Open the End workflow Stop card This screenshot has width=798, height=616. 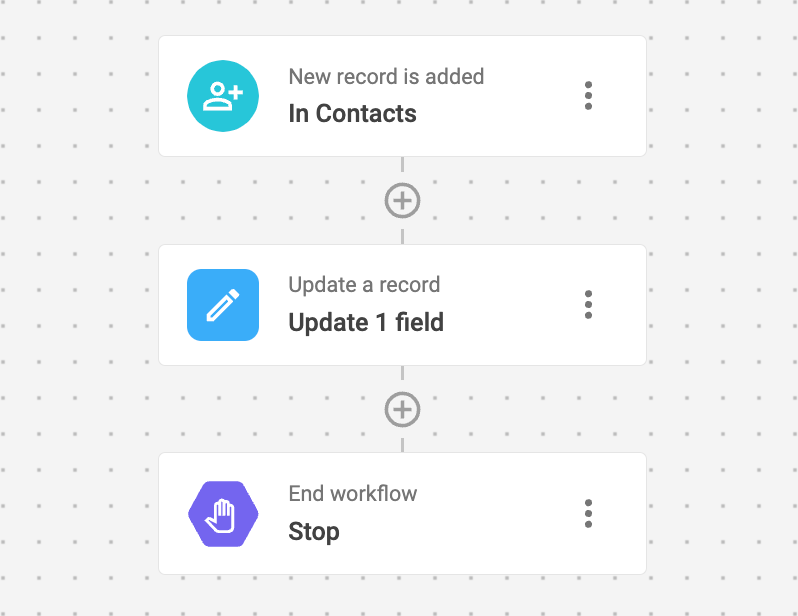[400, 513]
